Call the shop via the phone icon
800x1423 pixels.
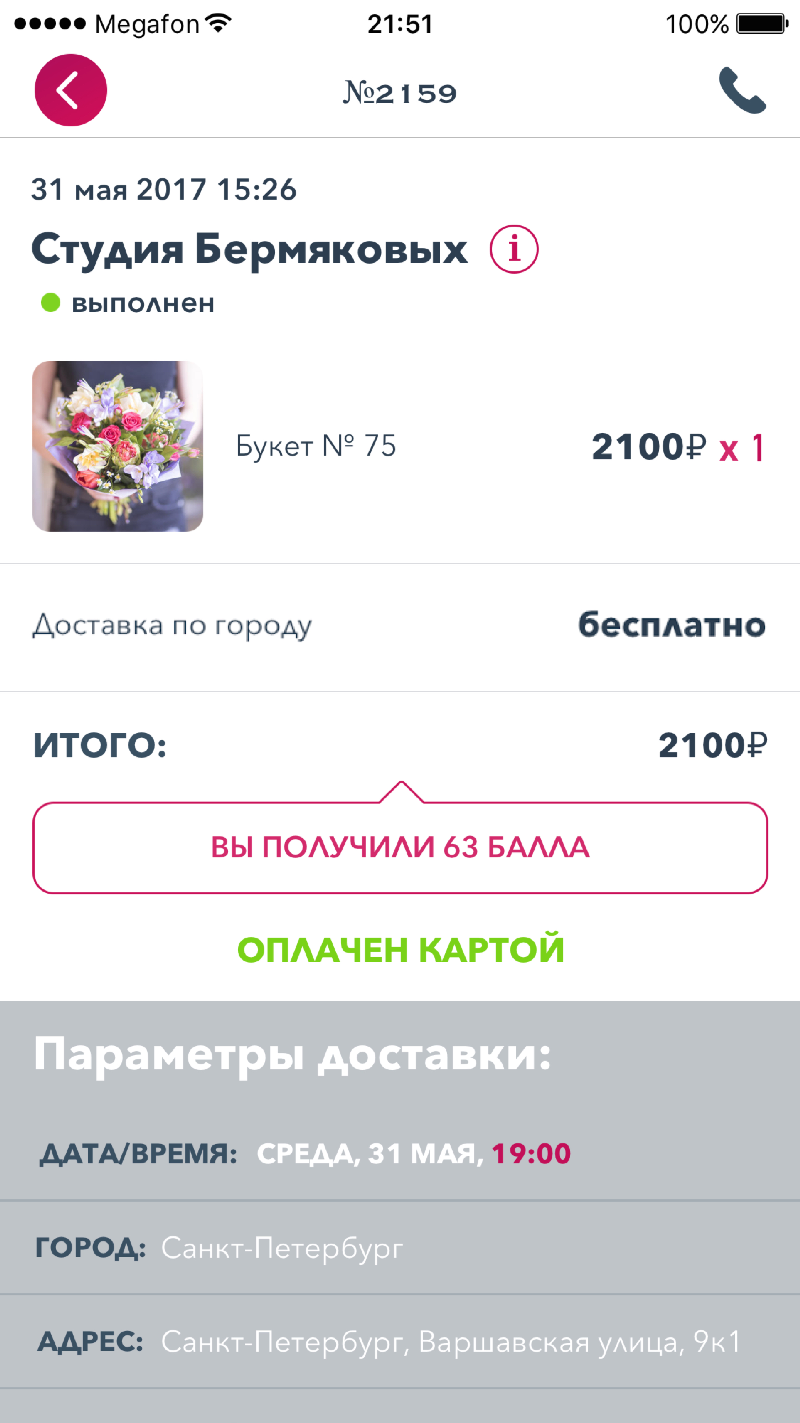click(x=742, y=92)
